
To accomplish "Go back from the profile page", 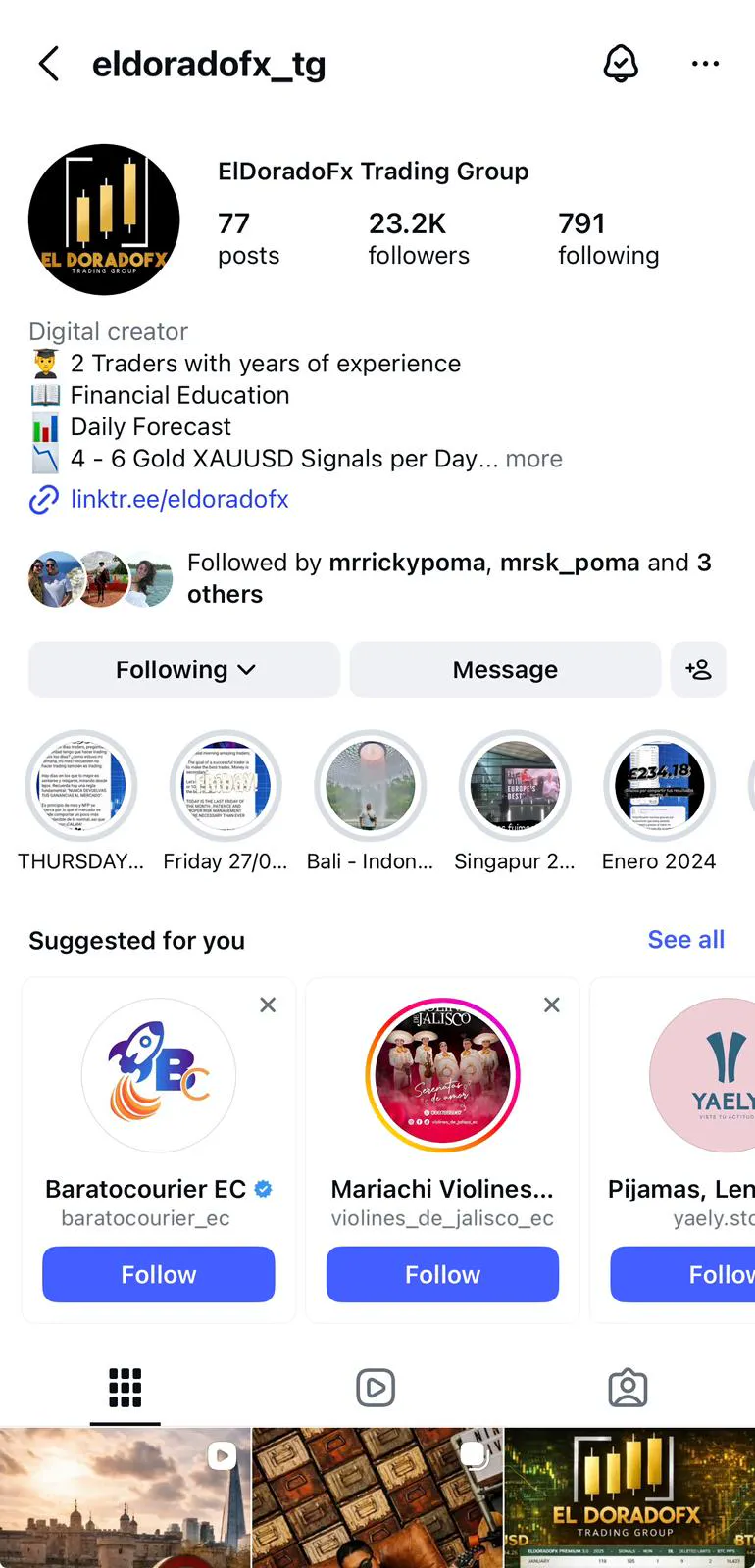I will [x=49, y=65].
